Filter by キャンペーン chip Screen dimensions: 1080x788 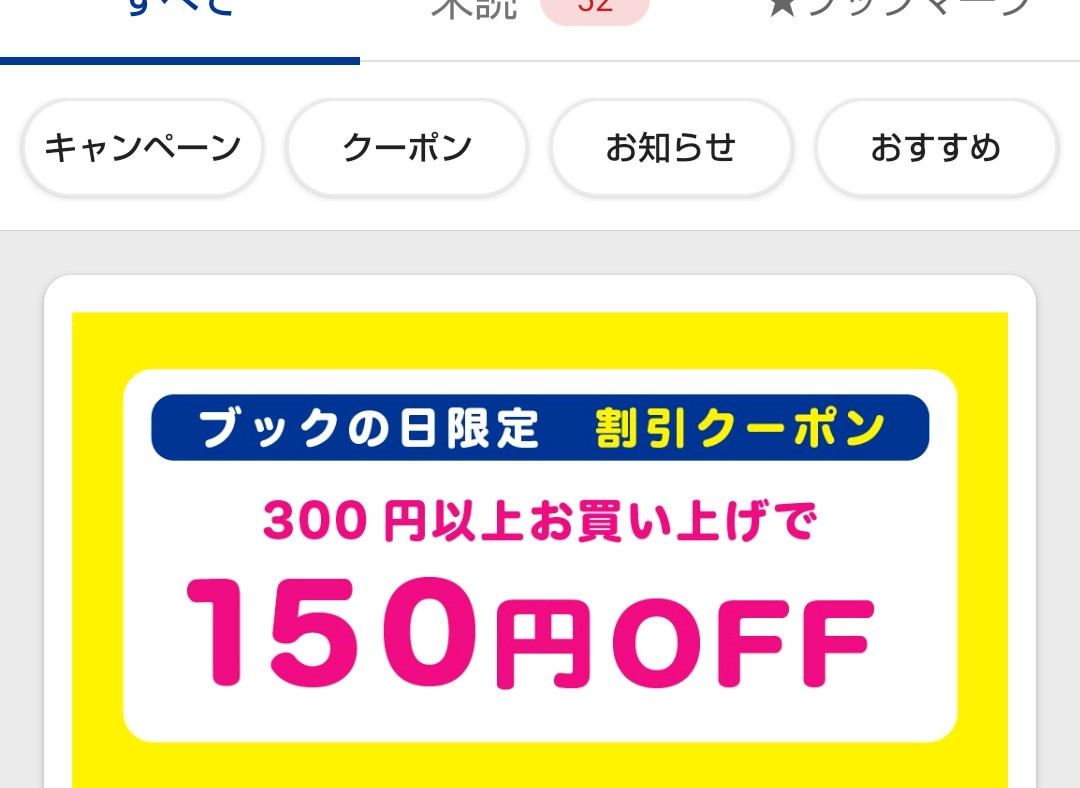click(143, 148)
